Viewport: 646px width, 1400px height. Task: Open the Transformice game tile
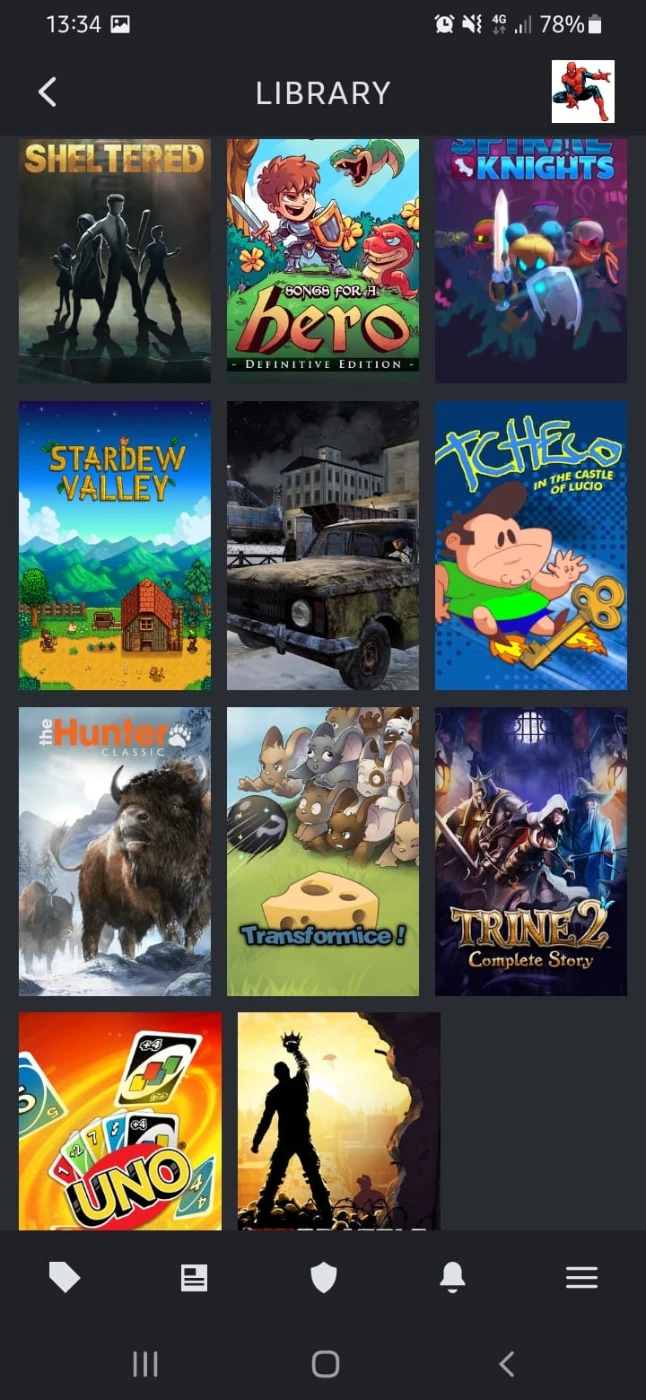323,852
